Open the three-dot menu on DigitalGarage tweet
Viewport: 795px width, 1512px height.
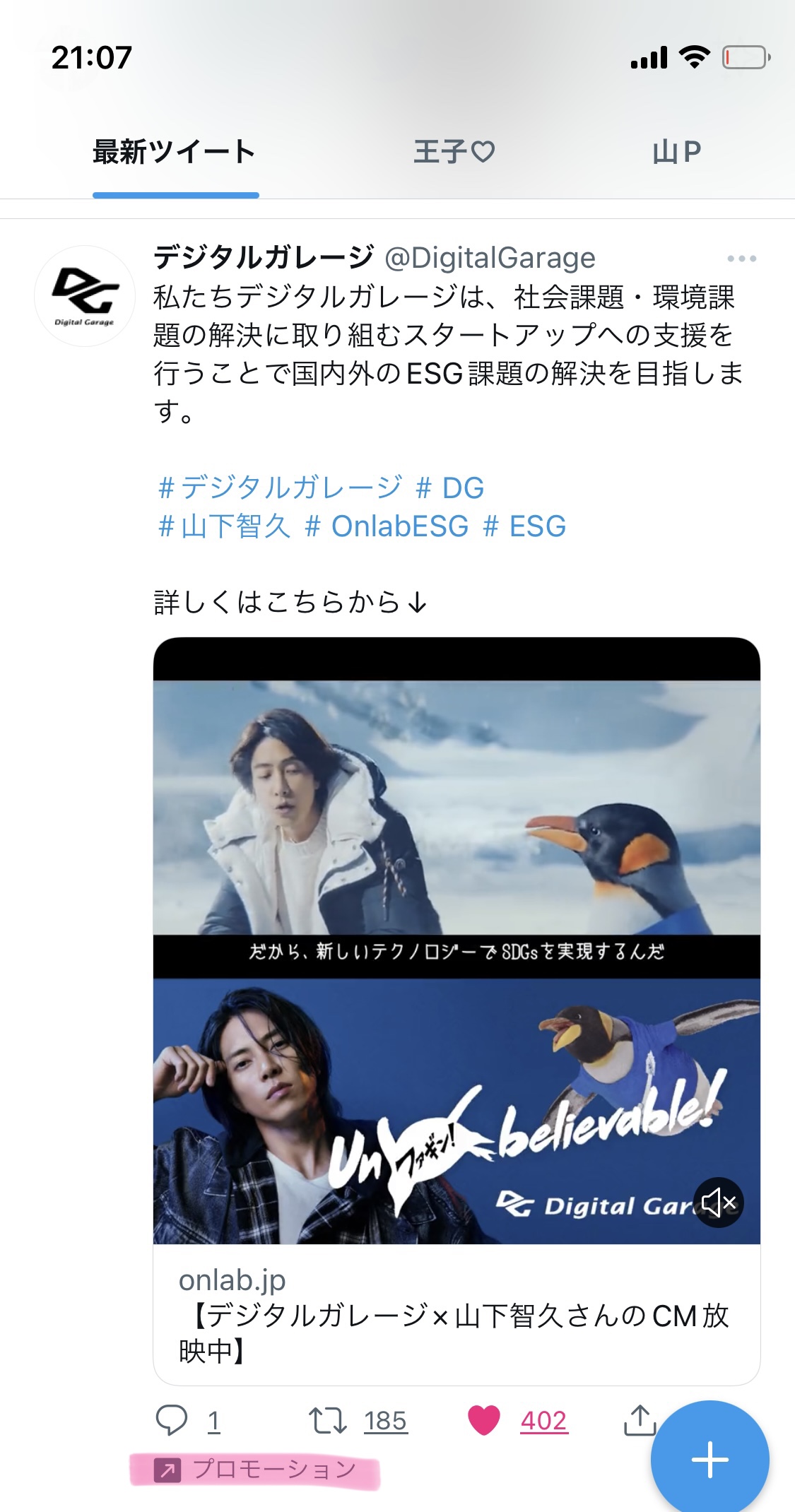(741, 259)
